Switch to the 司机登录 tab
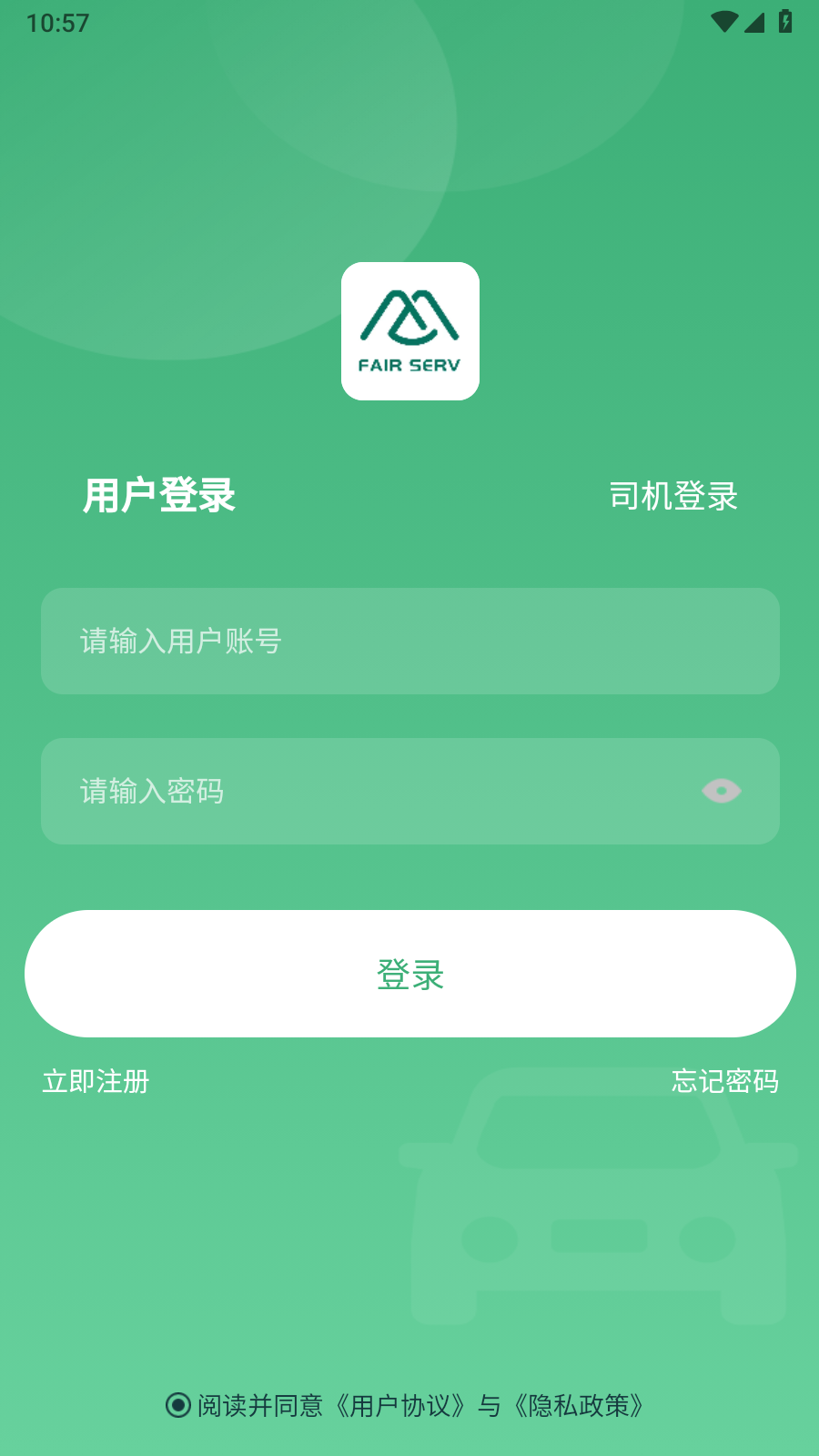Image resolution: width=819 pixels, height=1456 pixels. [x=672, y=496]
